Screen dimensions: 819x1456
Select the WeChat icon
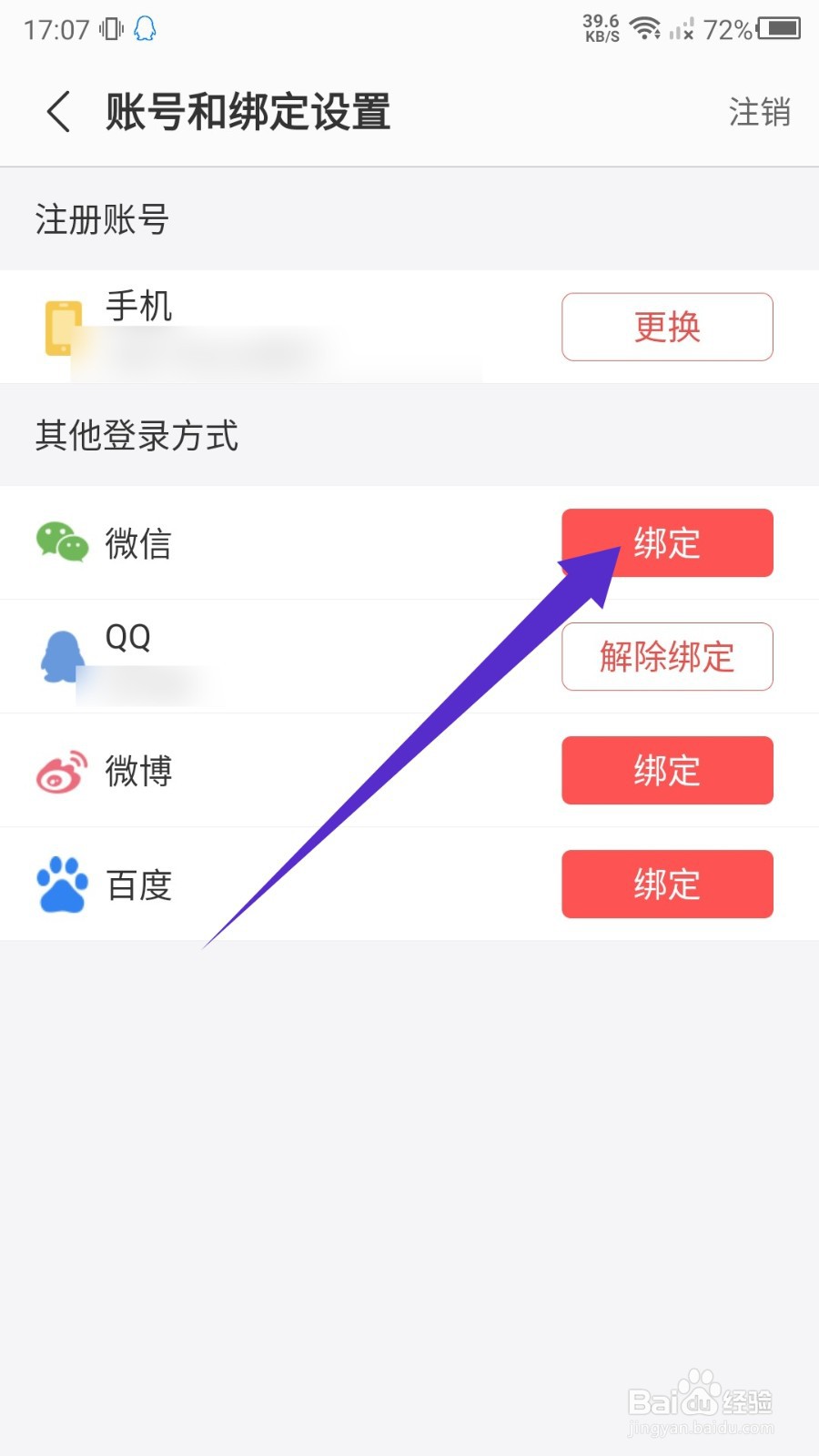coord(60,543)
